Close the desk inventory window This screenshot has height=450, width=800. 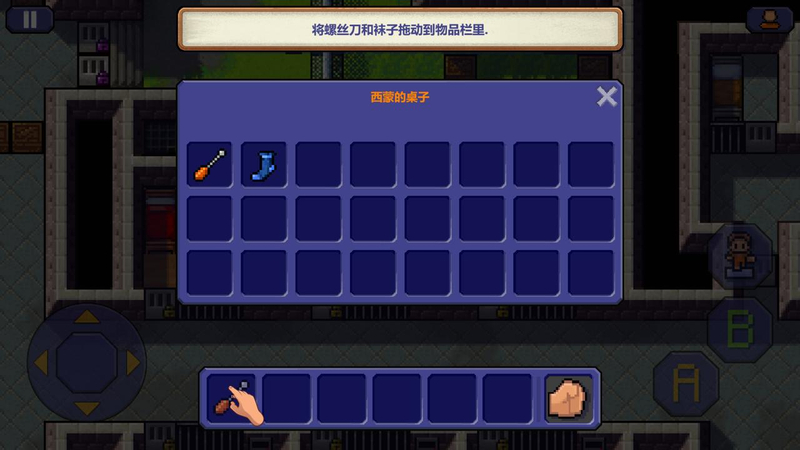(606, 97)
